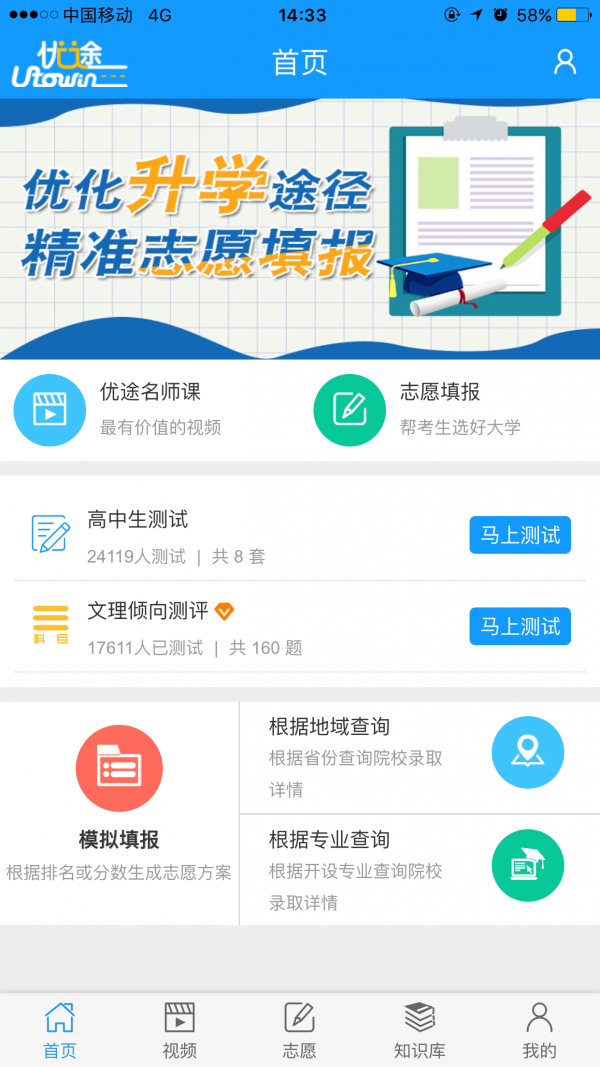Open 根据地域查询 search

(420, 757)
